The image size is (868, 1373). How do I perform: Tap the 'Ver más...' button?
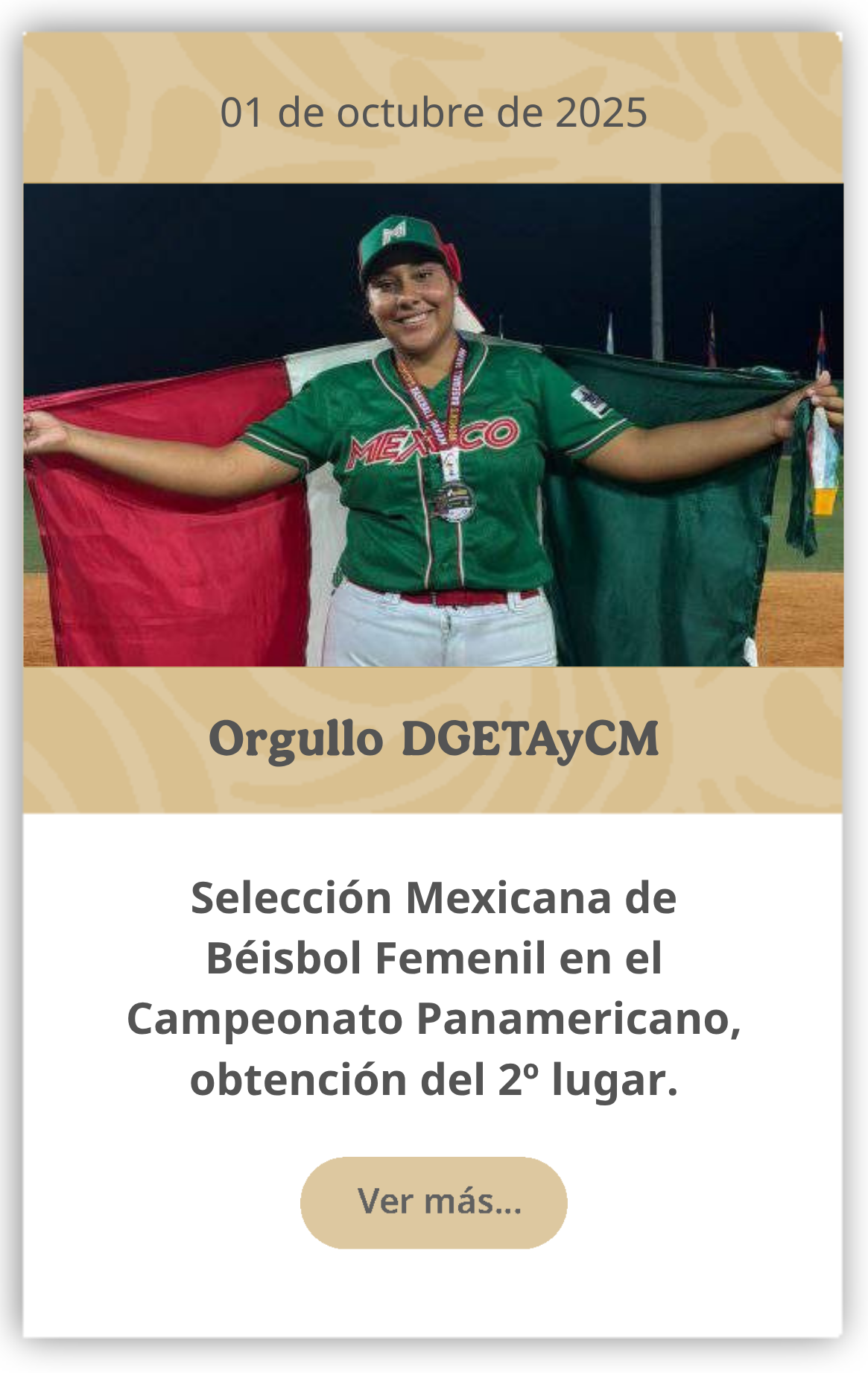tap(434, 1202)
